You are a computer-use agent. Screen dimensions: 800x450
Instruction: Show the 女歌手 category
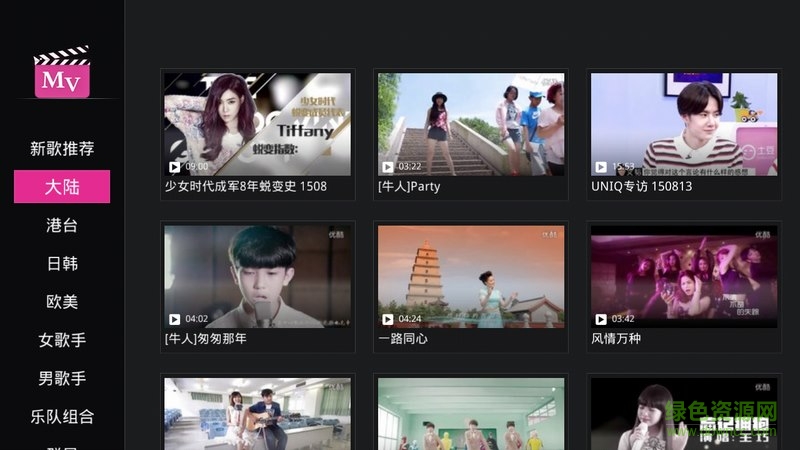pos(62,340)
